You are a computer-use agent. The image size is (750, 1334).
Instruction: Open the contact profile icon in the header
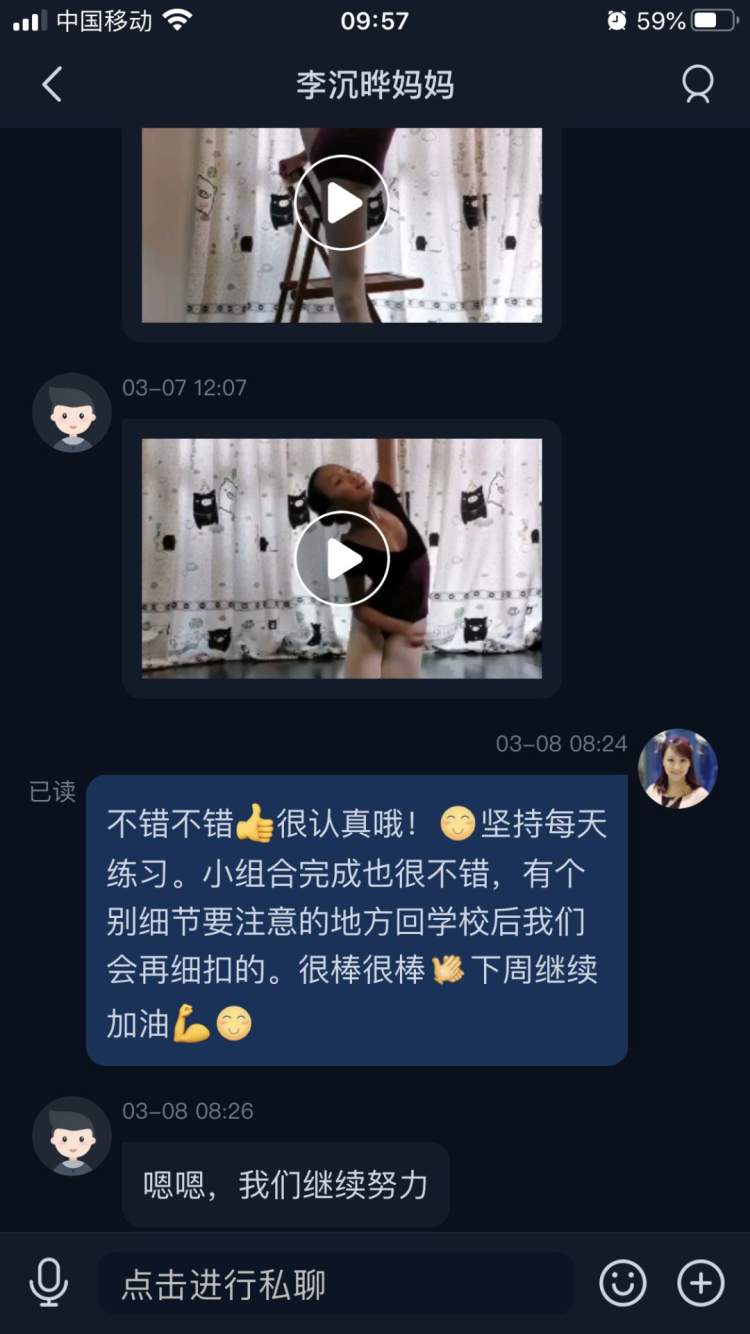[x=697, y=85]
